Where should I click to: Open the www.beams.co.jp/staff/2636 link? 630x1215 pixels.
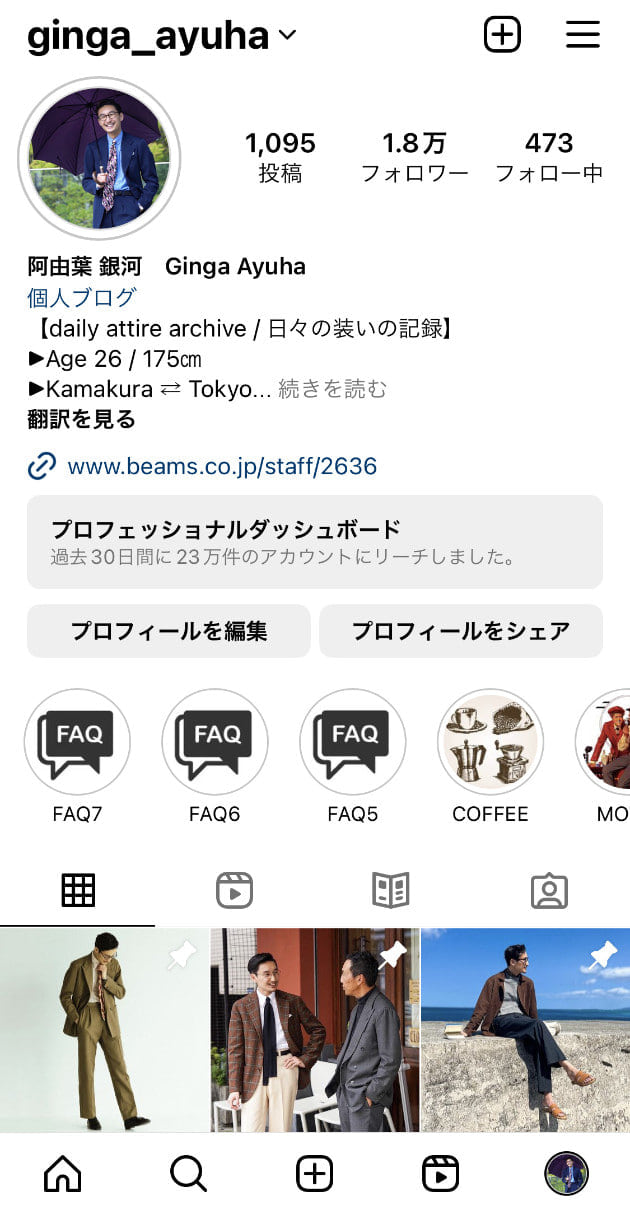point(221,466)
